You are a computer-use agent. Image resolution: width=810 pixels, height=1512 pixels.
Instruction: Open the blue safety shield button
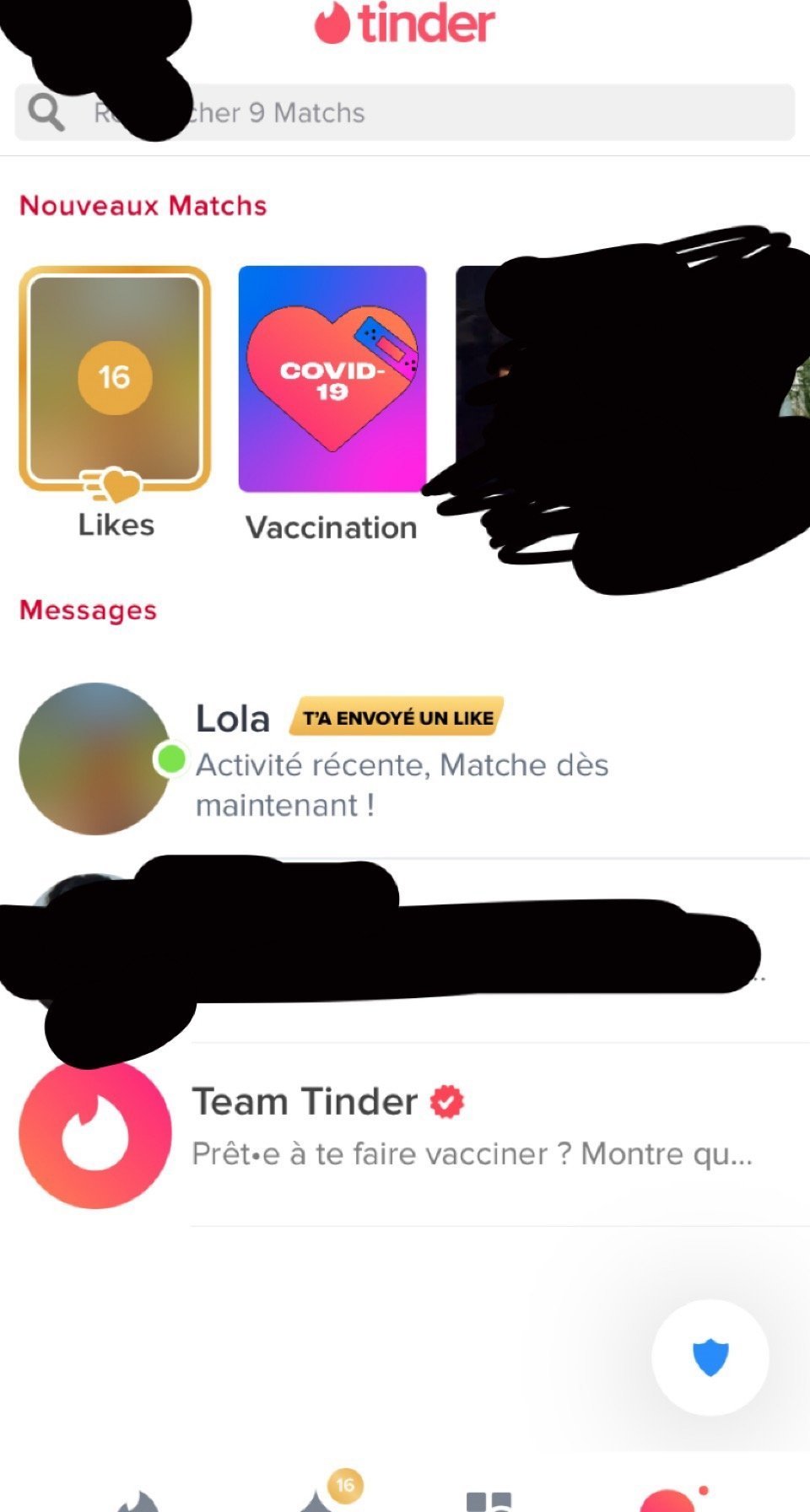710,1358
